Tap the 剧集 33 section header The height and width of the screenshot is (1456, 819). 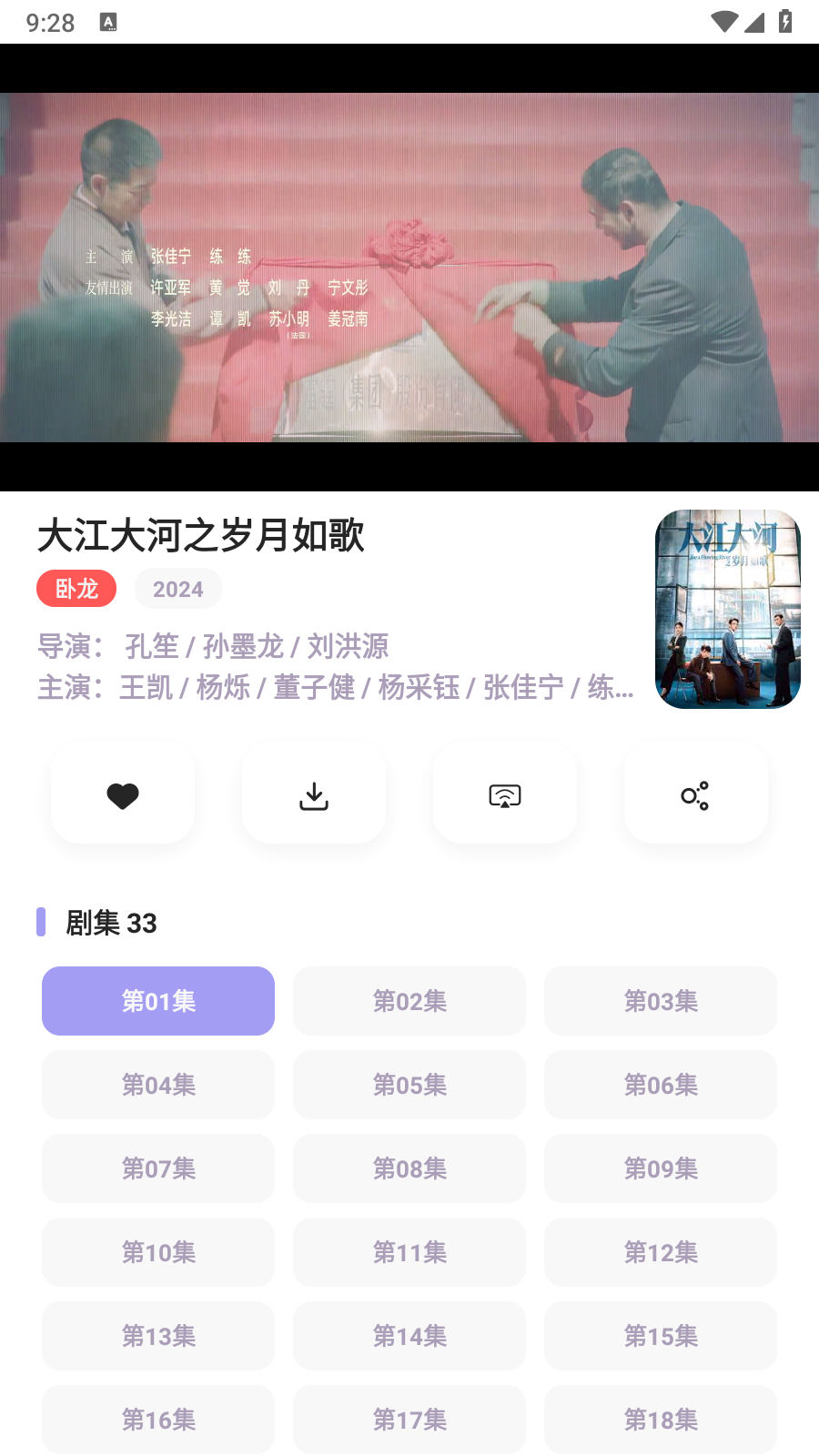(109, 923)
